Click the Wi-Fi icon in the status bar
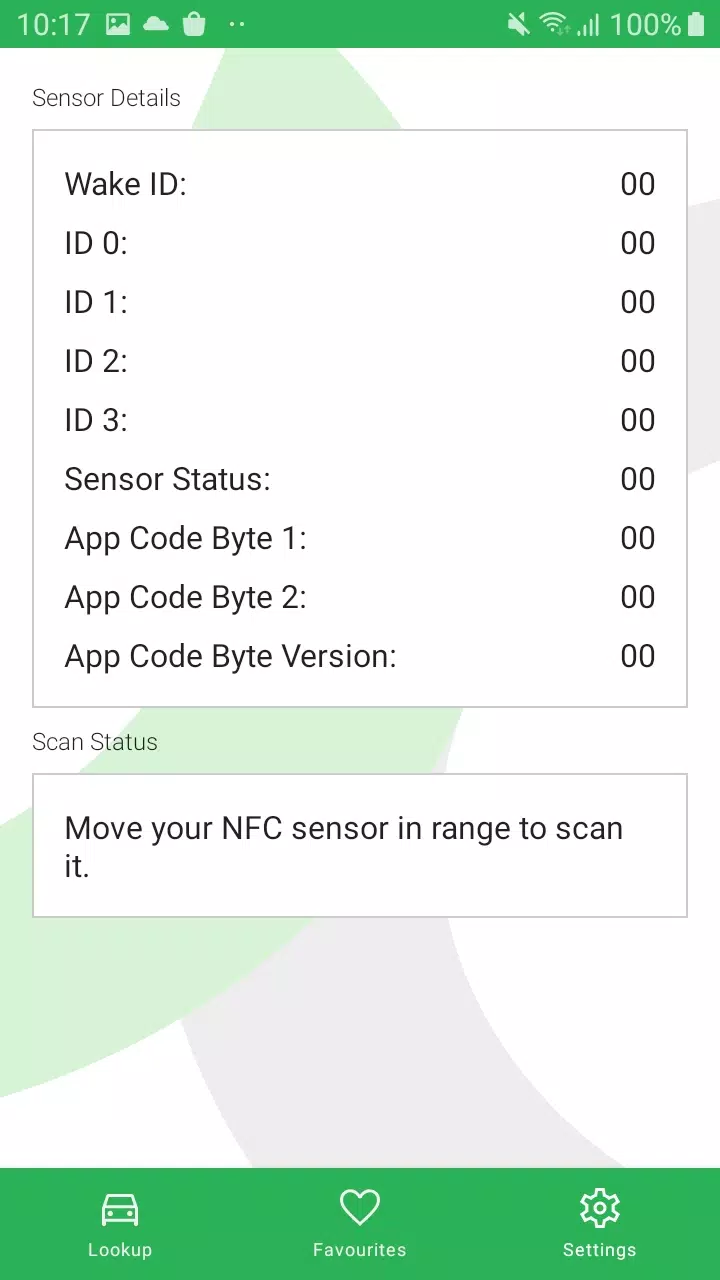The height and width of the screenshot is (1280, 720). pos(553,22)
